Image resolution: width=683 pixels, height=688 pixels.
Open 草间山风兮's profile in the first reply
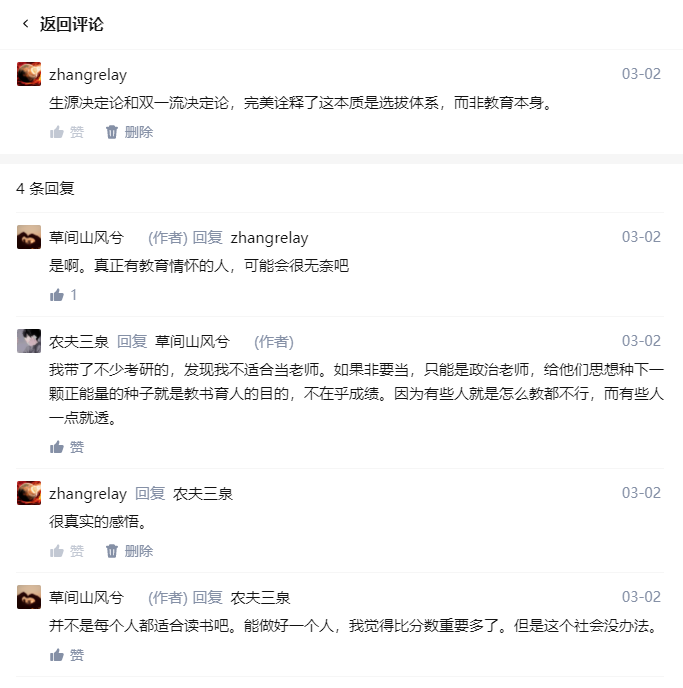tap(87, 237)
